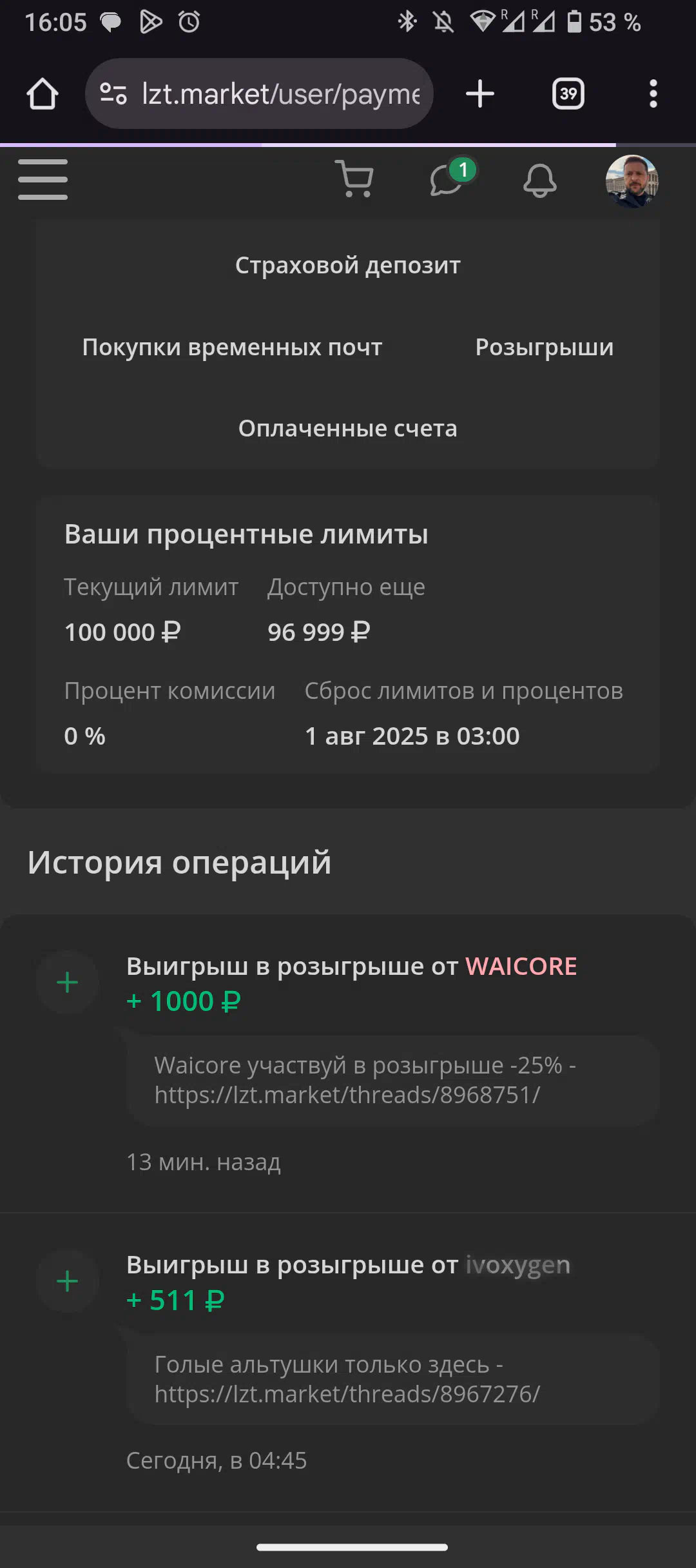696x1568 pixels.
Task: Open ivoxygen's profile link
Action: [x=517, y=1265]
